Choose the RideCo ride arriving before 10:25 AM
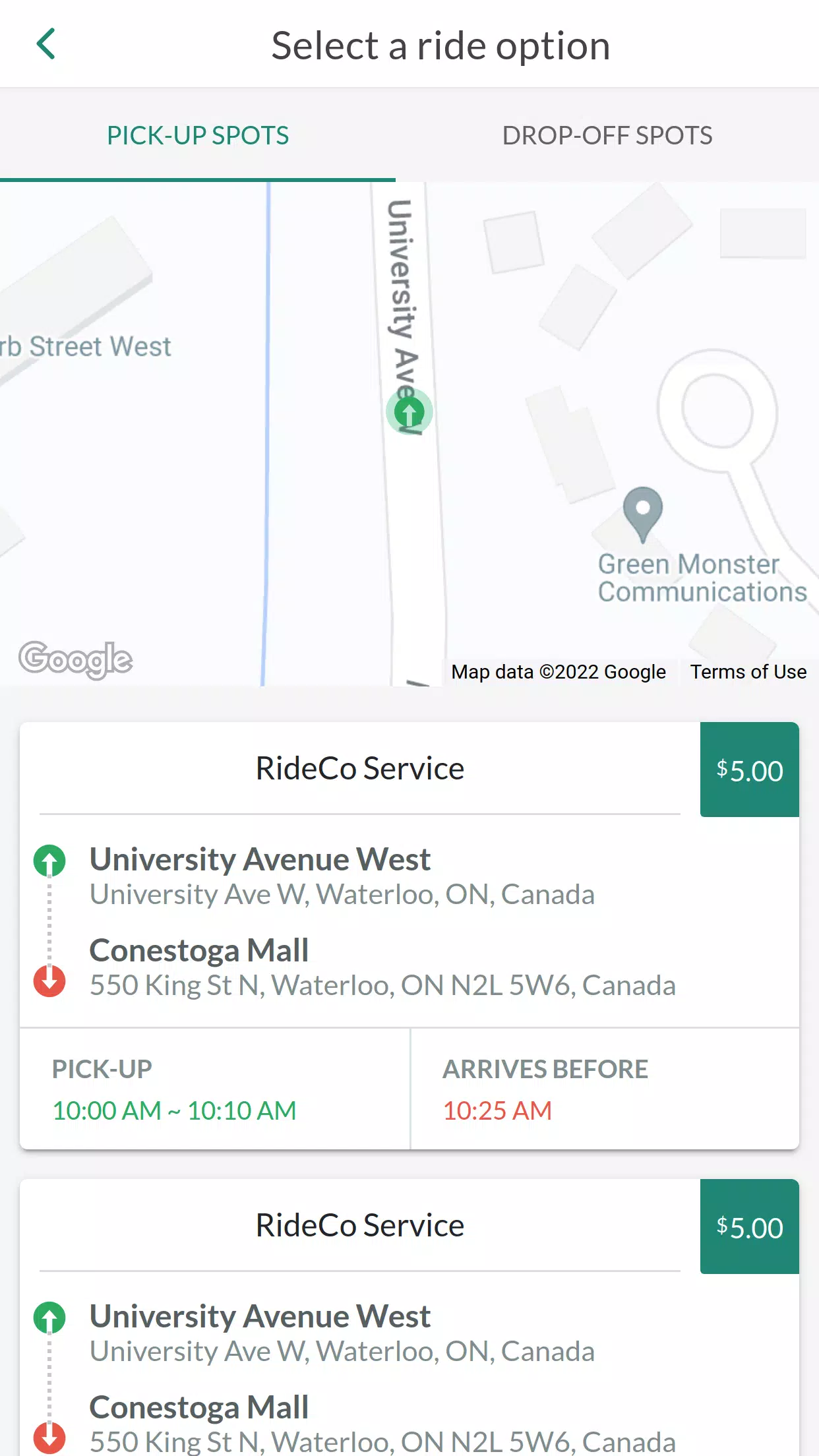 (409, 936)
